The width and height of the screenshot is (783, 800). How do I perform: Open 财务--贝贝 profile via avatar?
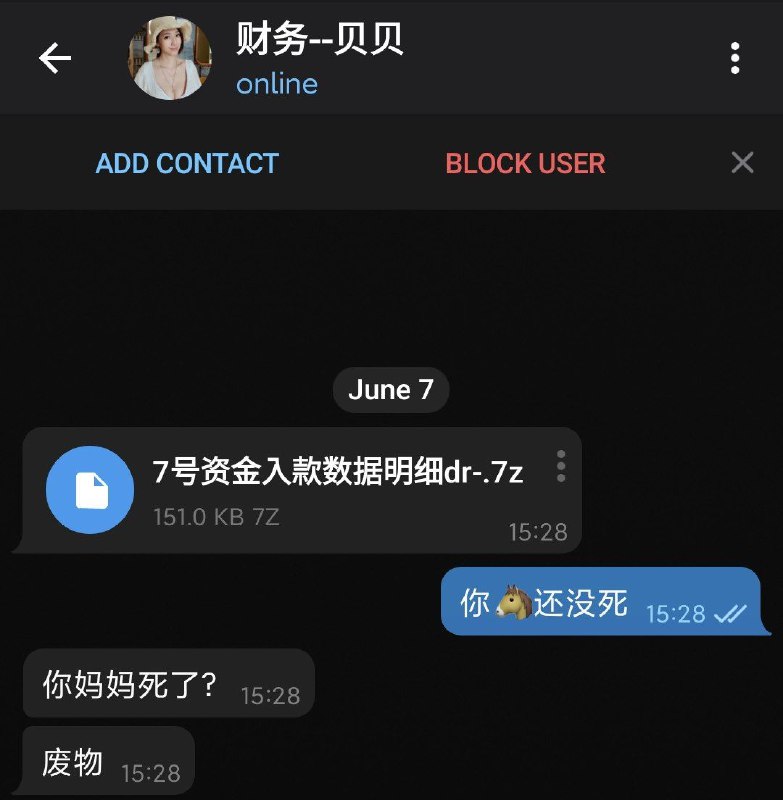click(x=170, y=58)
